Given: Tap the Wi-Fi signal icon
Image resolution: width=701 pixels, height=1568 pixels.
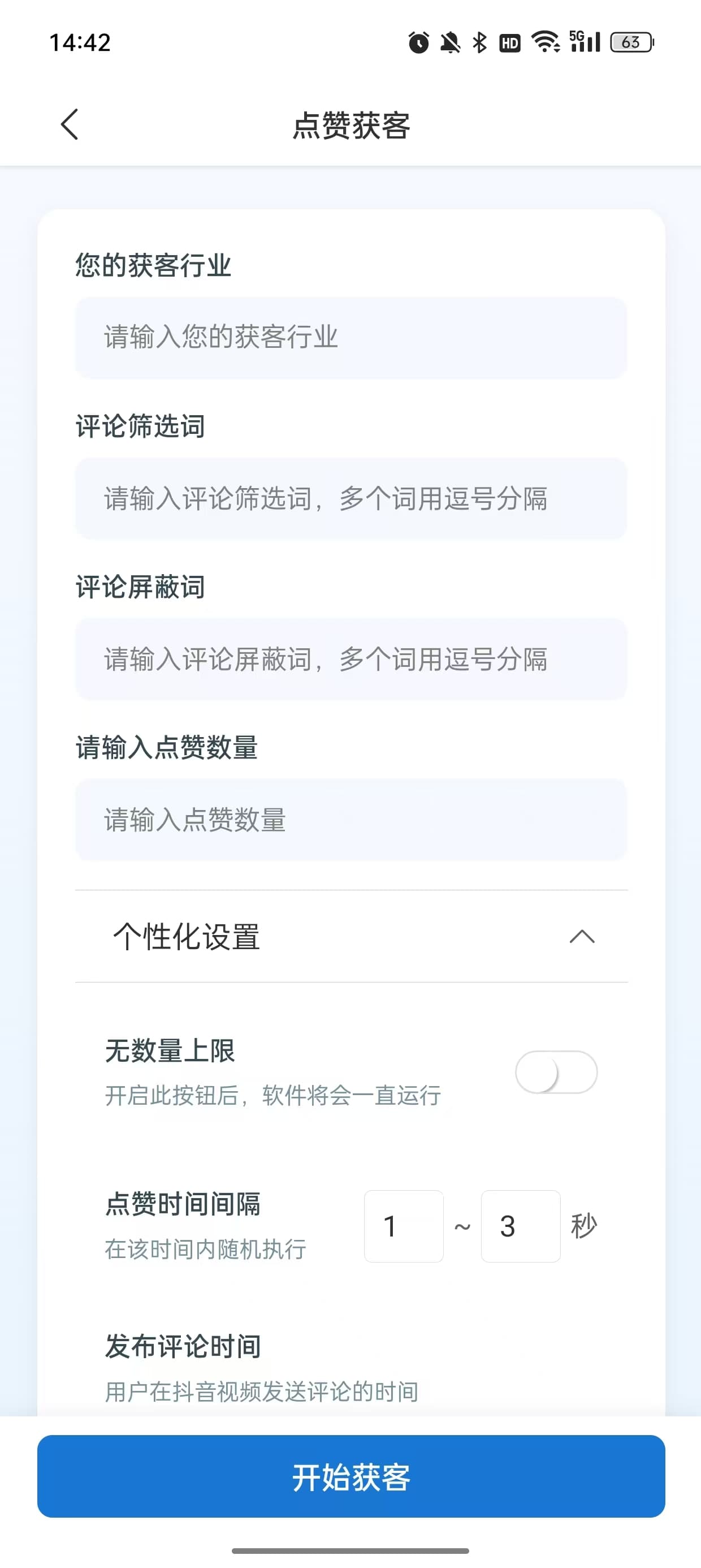Looking at the screenshot, I should (545, 42).
